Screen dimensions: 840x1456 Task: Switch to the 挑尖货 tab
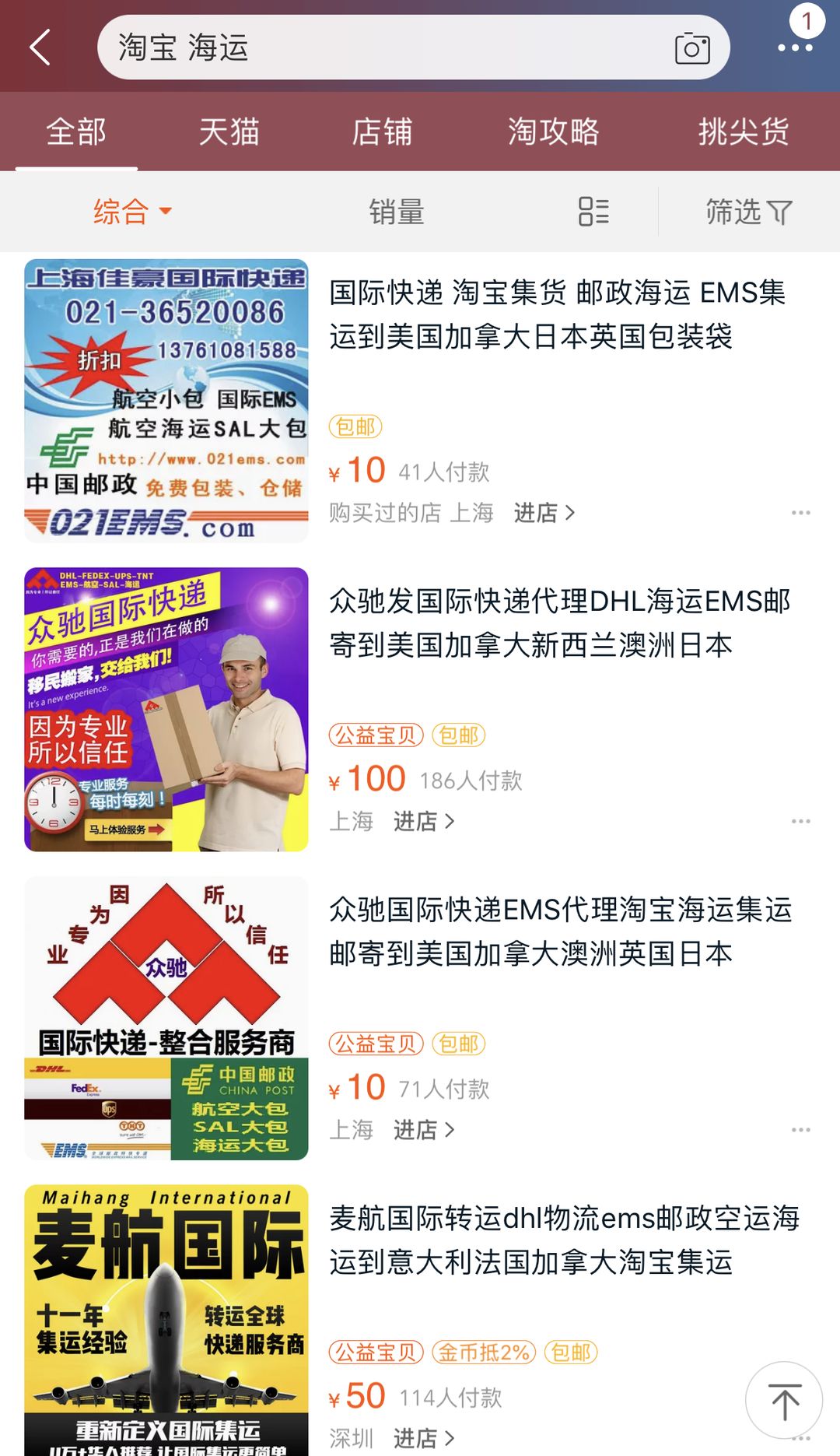click(744, 132)
